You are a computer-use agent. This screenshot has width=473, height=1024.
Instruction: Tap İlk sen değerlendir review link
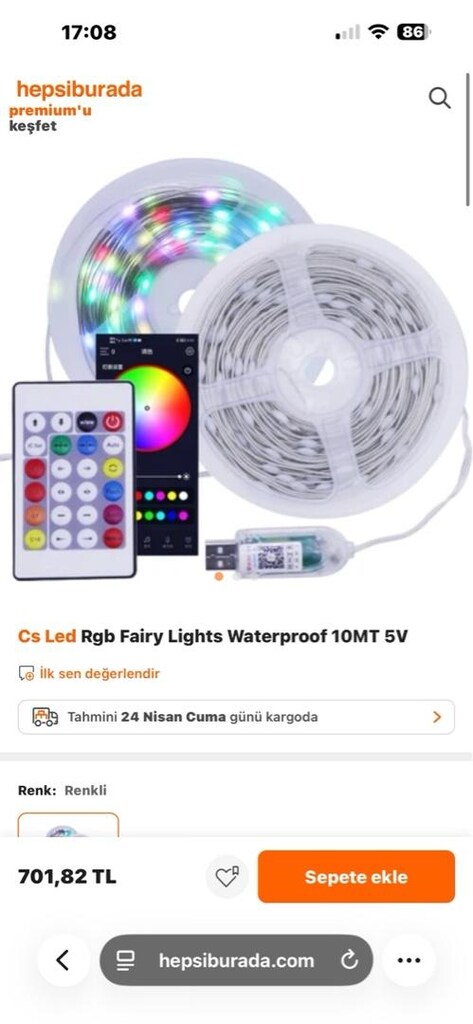pyautogui.click(x=89, y=673)
